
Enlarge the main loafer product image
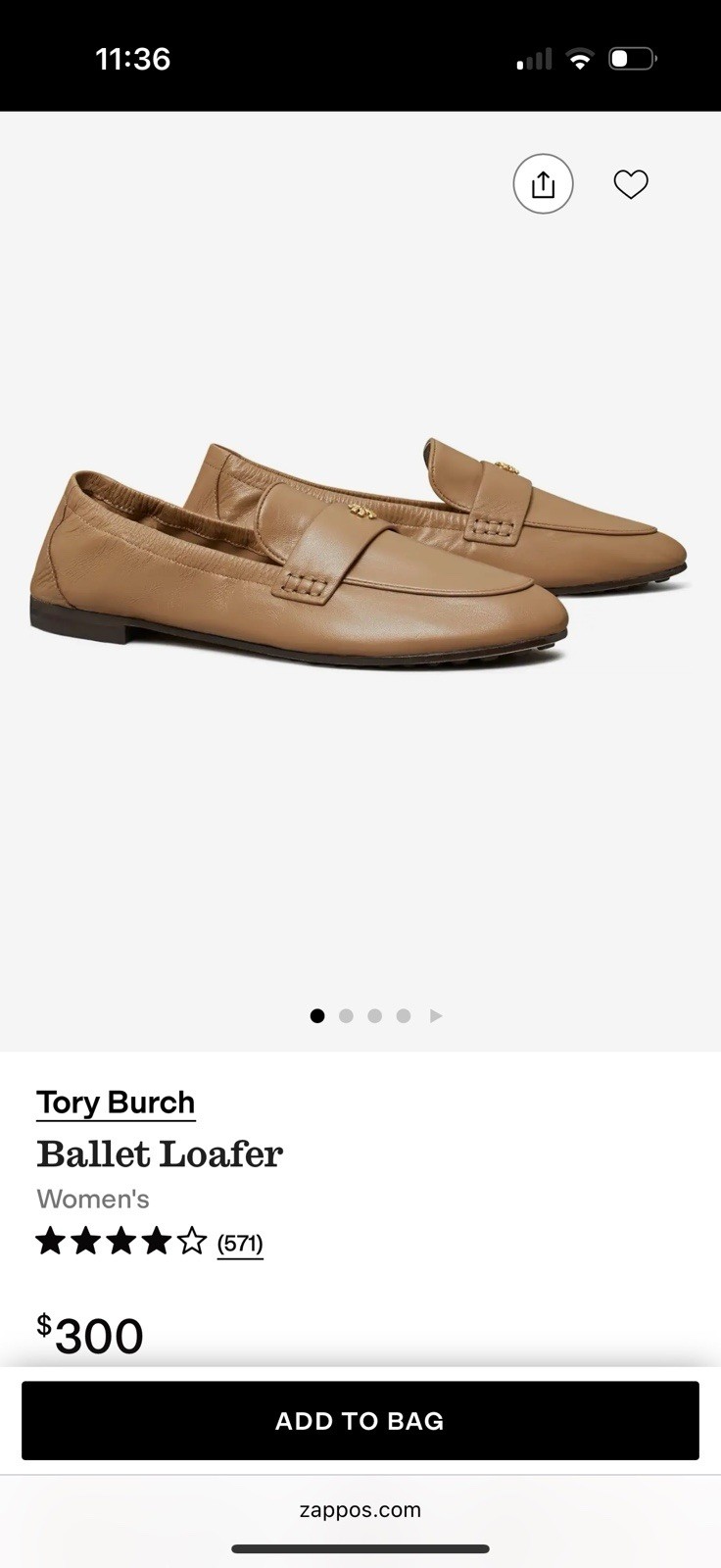(x=359, y=559)
